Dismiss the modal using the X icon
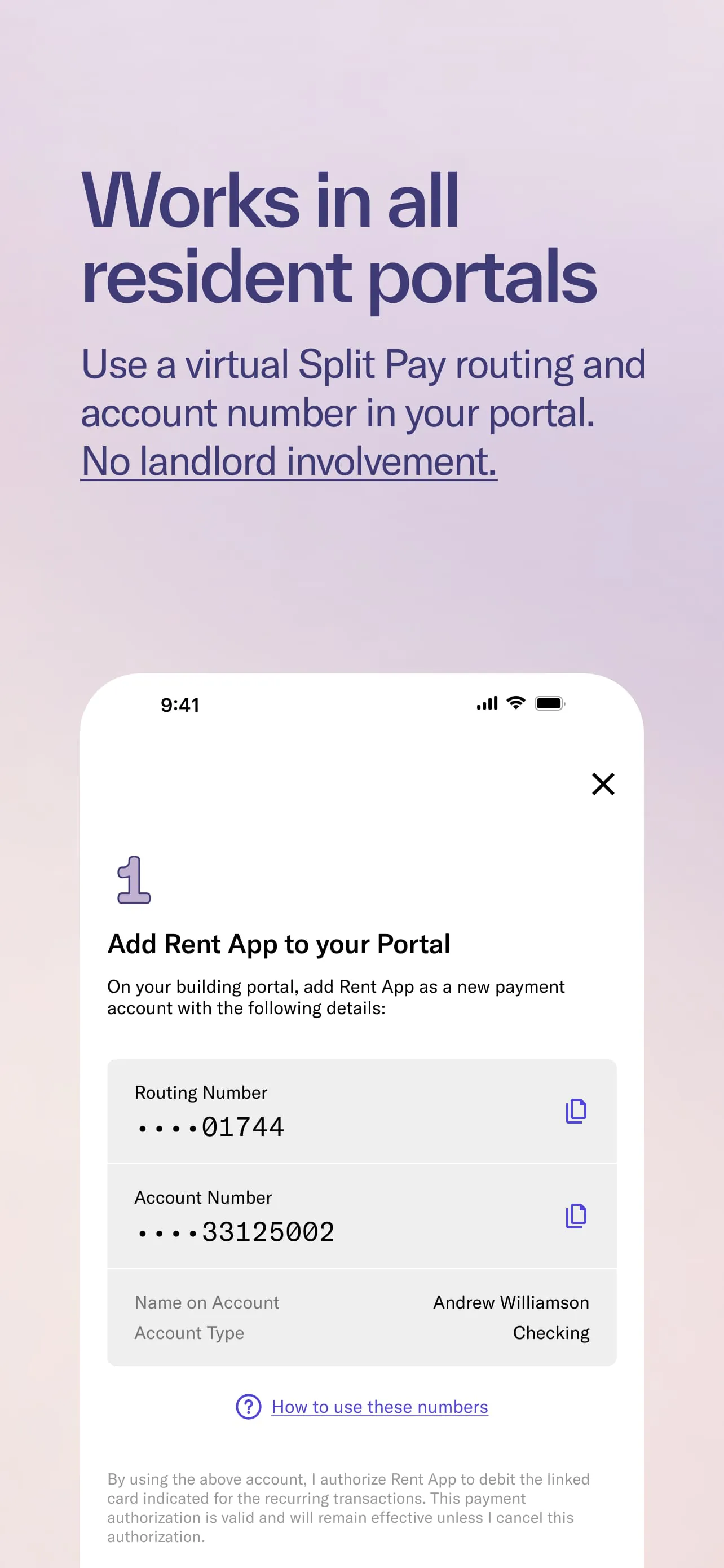 603,784
